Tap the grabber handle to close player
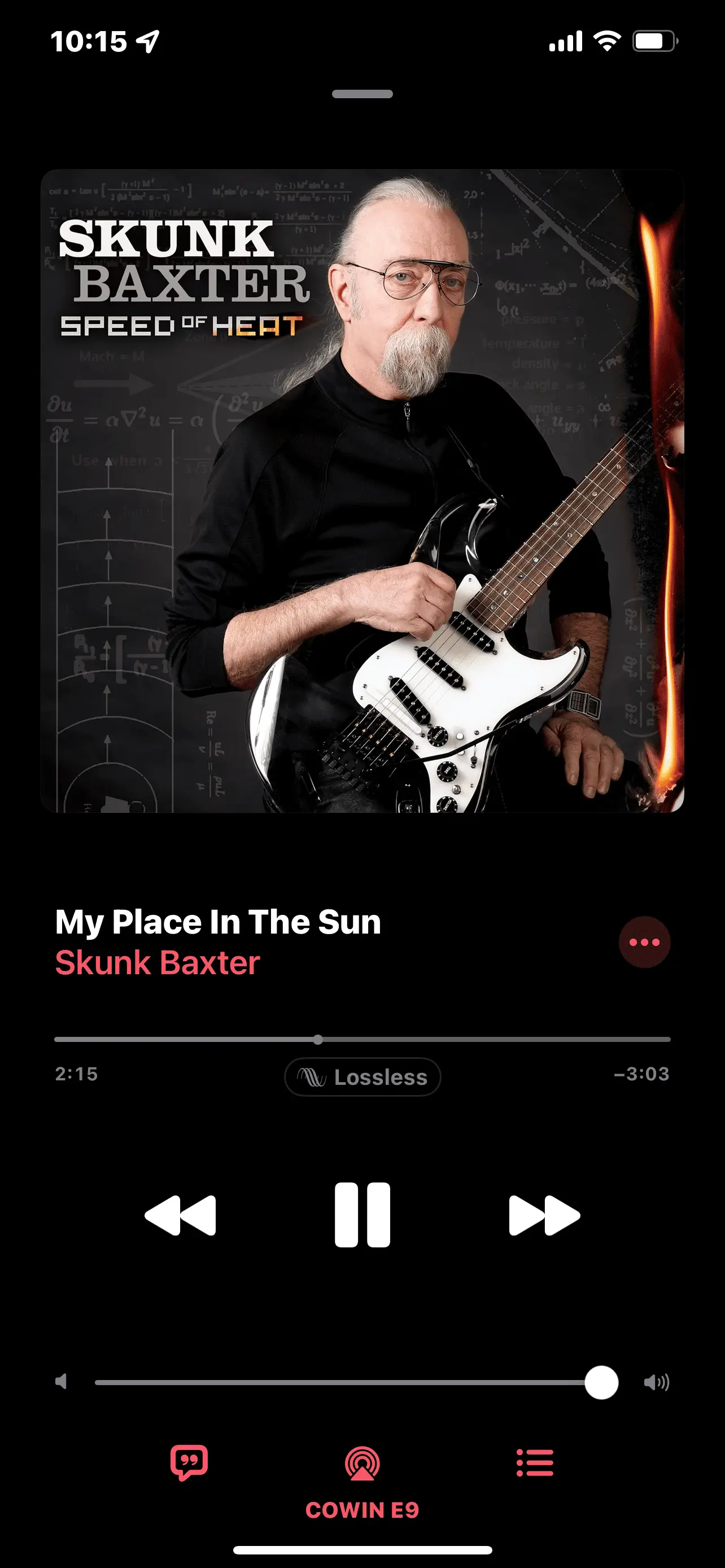Image resolution: width=725 pixels, height=1568 pixels. click(362, 94)
